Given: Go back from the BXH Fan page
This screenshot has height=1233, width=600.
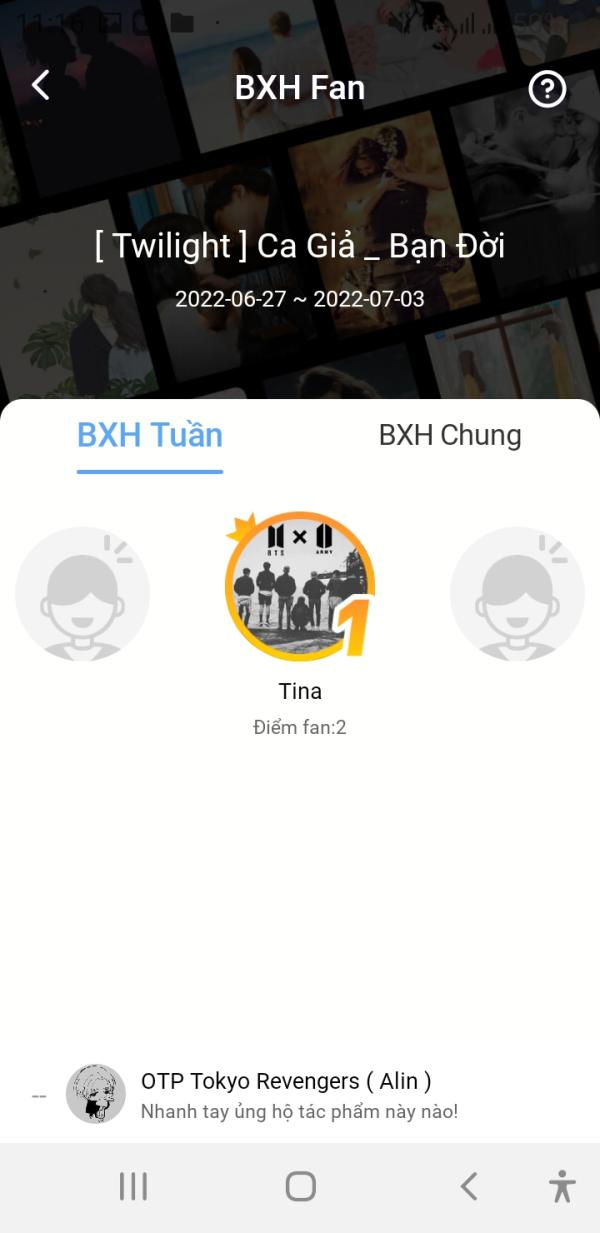Looking at the screenshot, I should coord(41,86).
